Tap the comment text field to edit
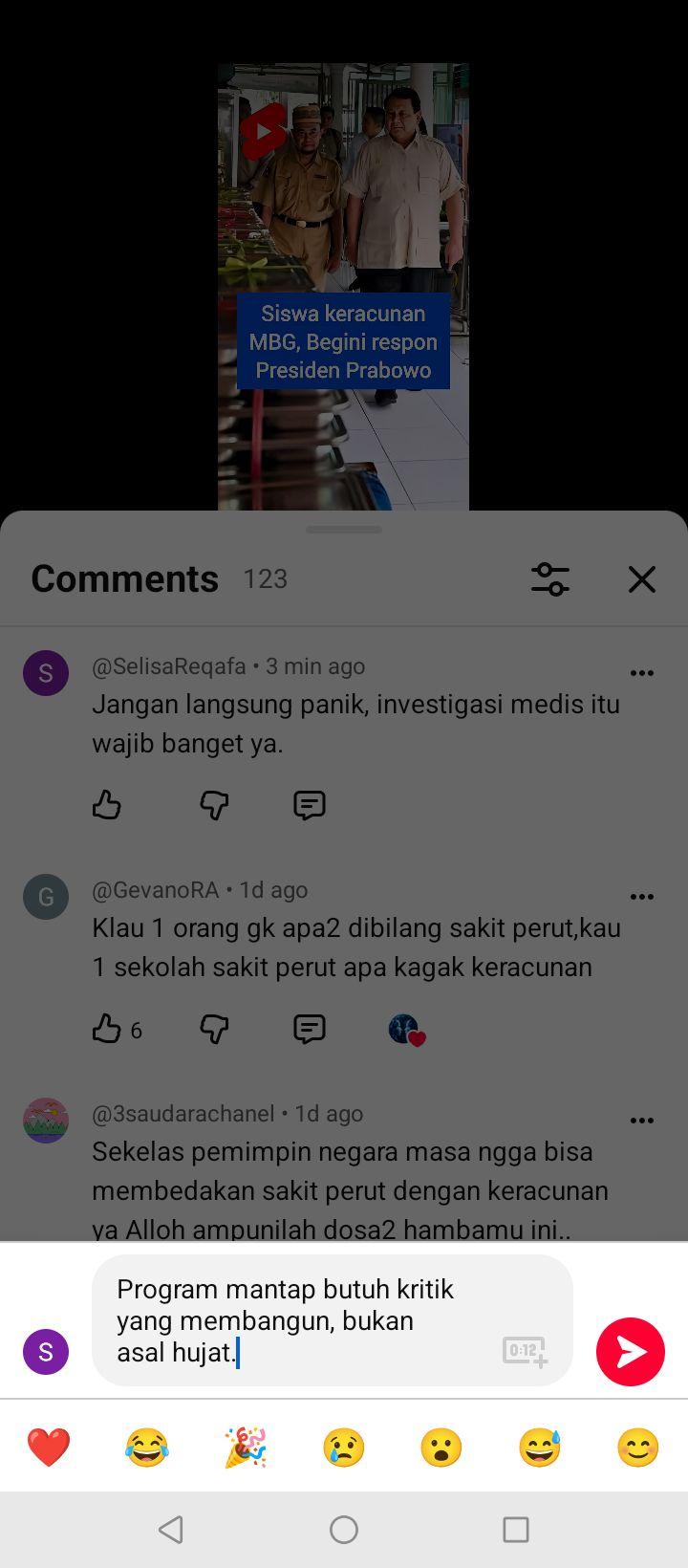The image size is (688, 1568). click(x=296, y=1320)
